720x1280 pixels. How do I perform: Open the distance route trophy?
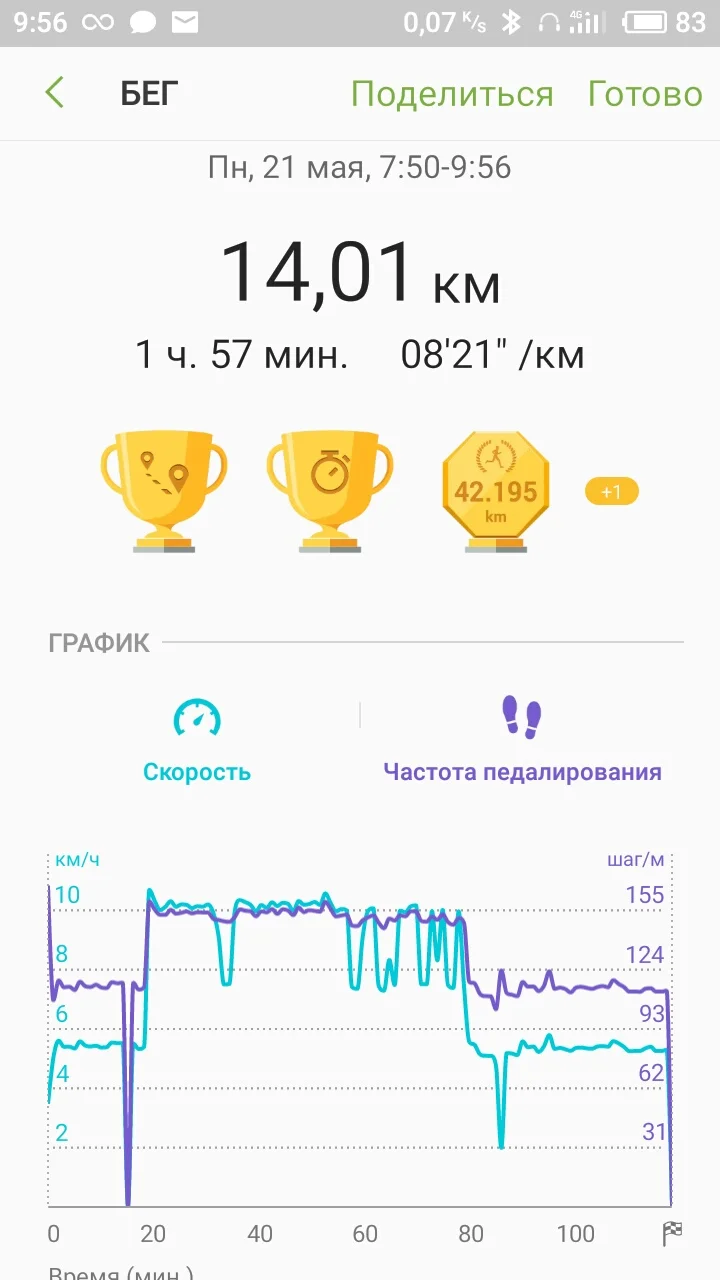tap(164, 490)
